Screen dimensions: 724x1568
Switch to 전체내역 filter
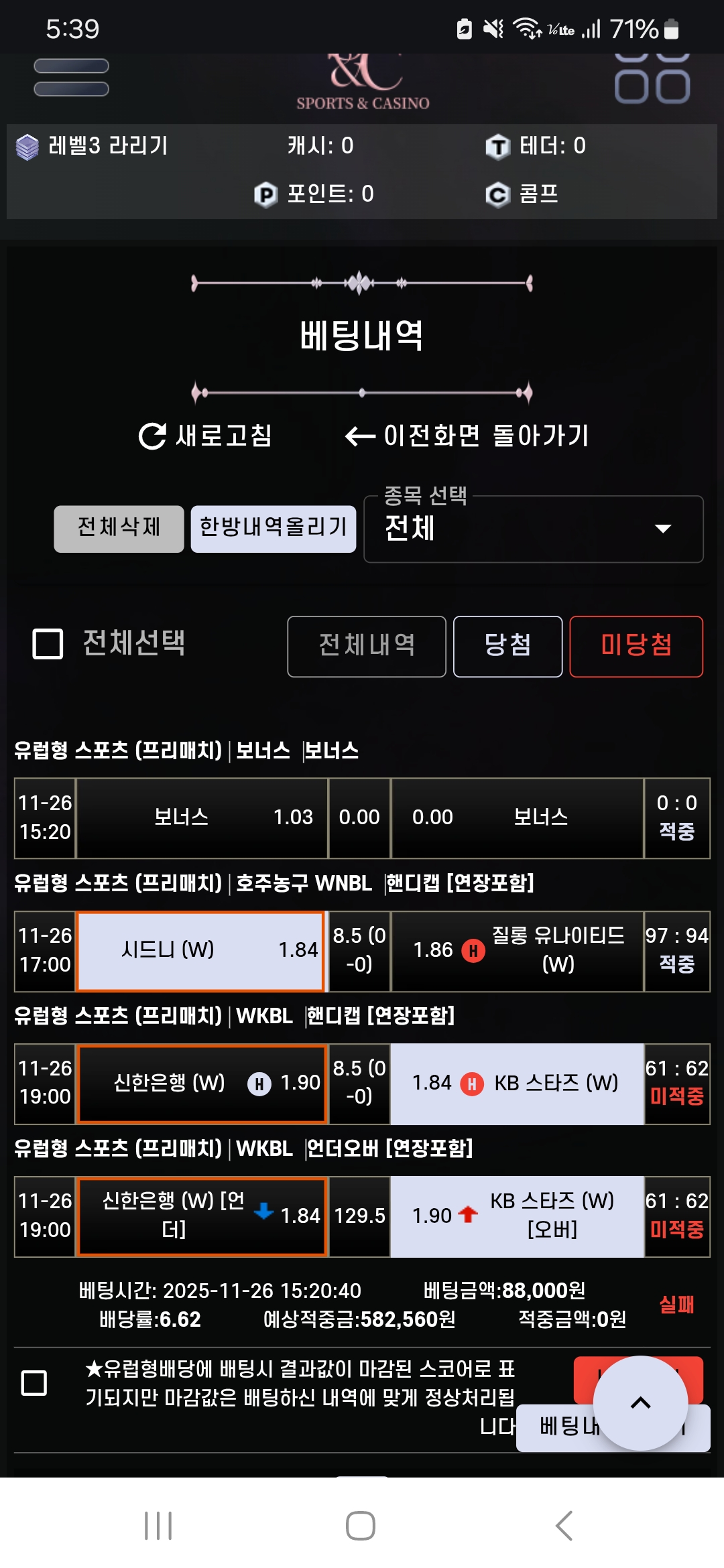click(366, 646)
